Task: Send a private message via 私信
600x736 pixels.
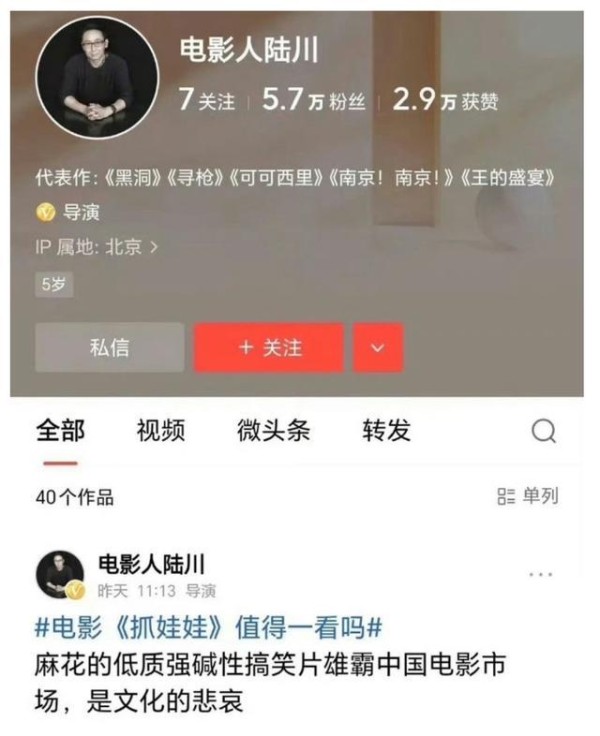Action: (109, 347)
